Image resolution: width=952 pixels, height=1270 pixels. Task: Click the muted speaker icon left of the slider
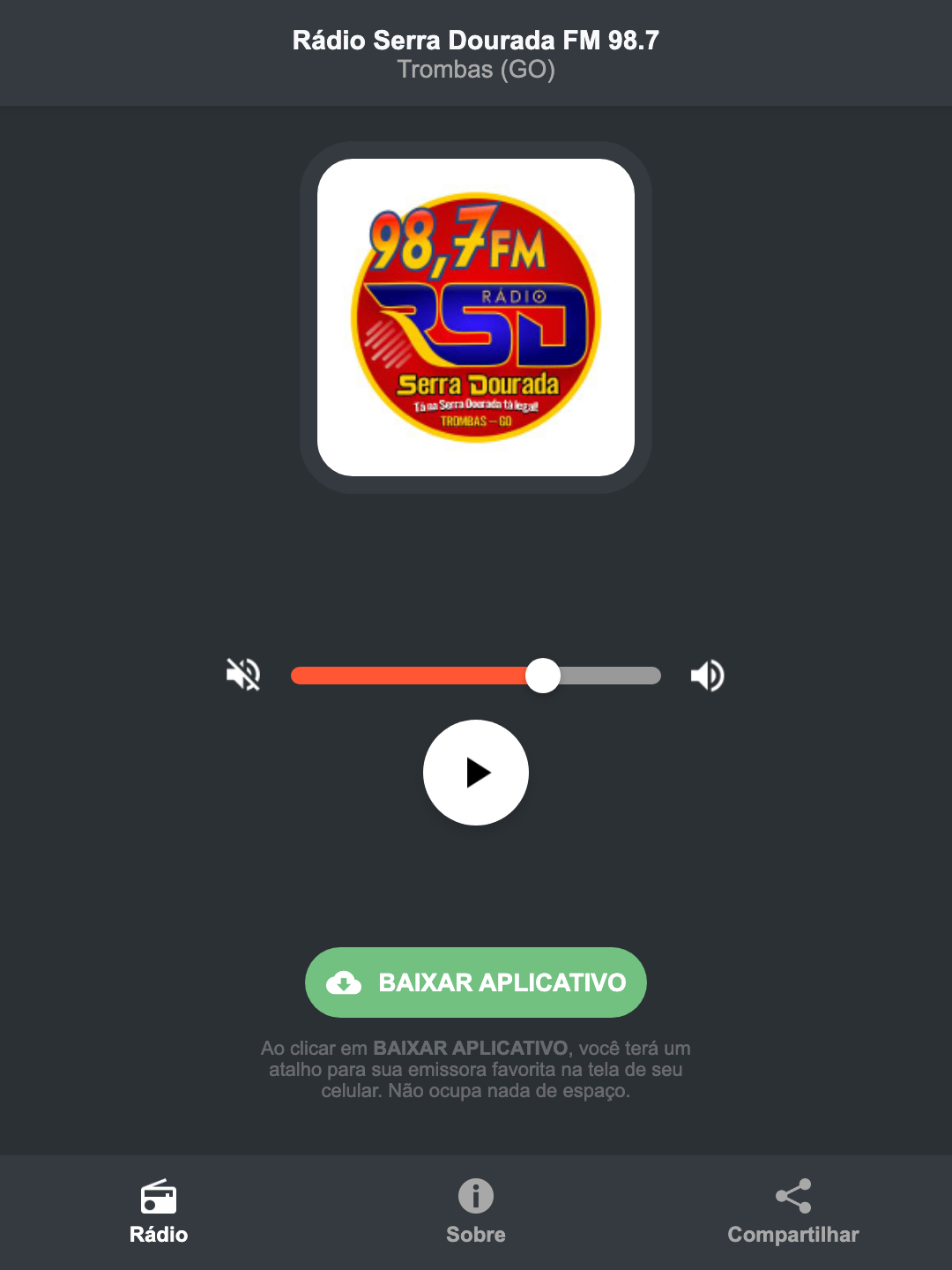242,675
